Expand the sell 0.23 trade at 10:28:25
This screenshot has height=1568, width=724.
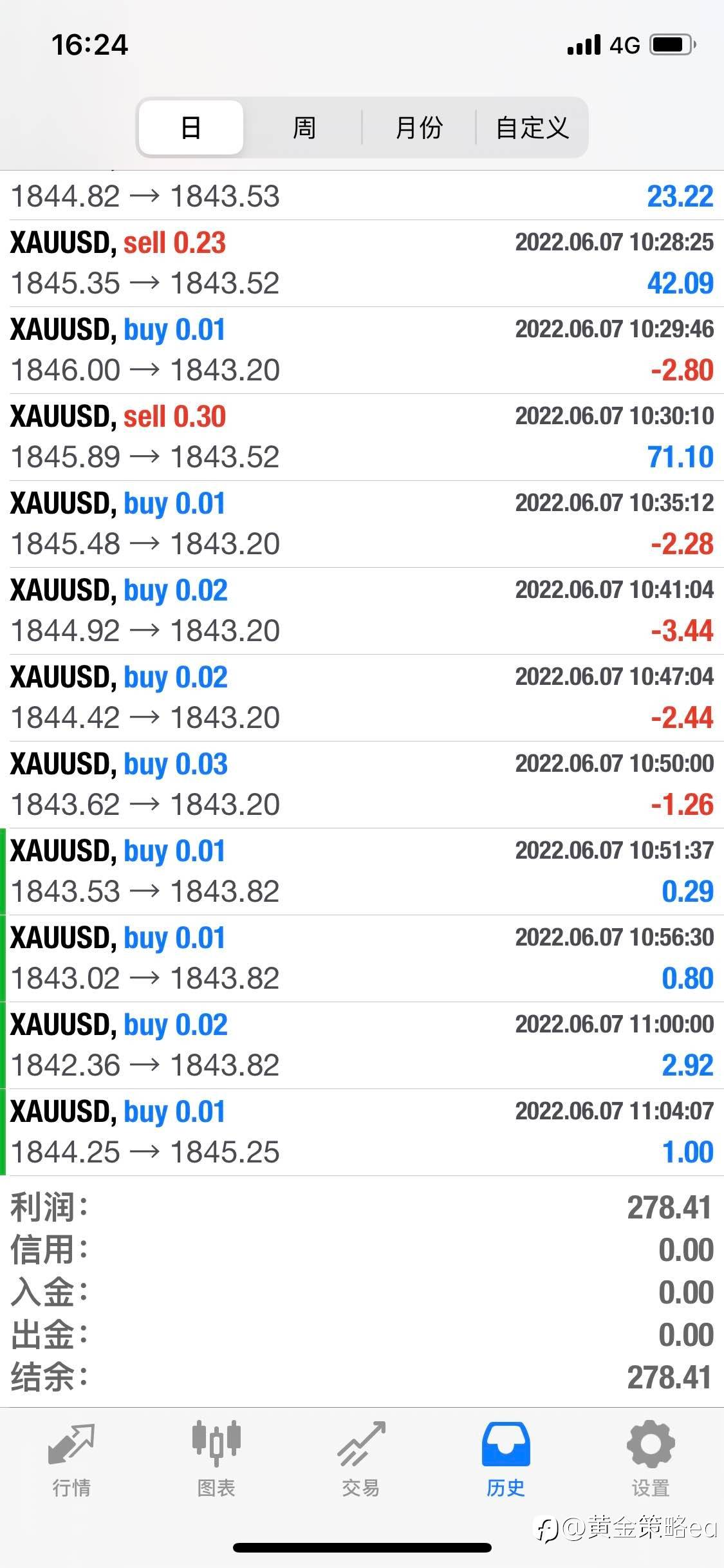pos(362,263)
